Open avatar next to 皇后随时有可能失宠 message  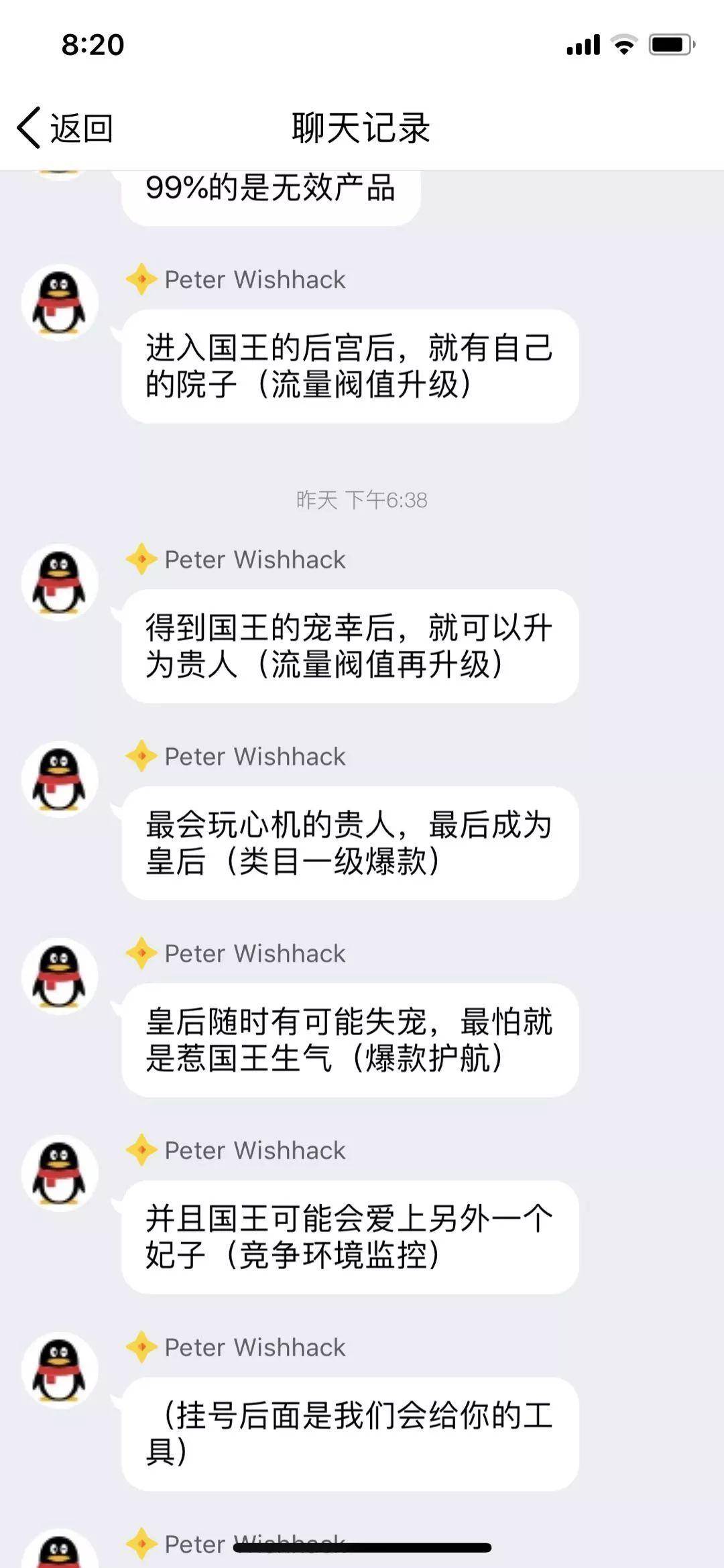click(x=60, y=977)
